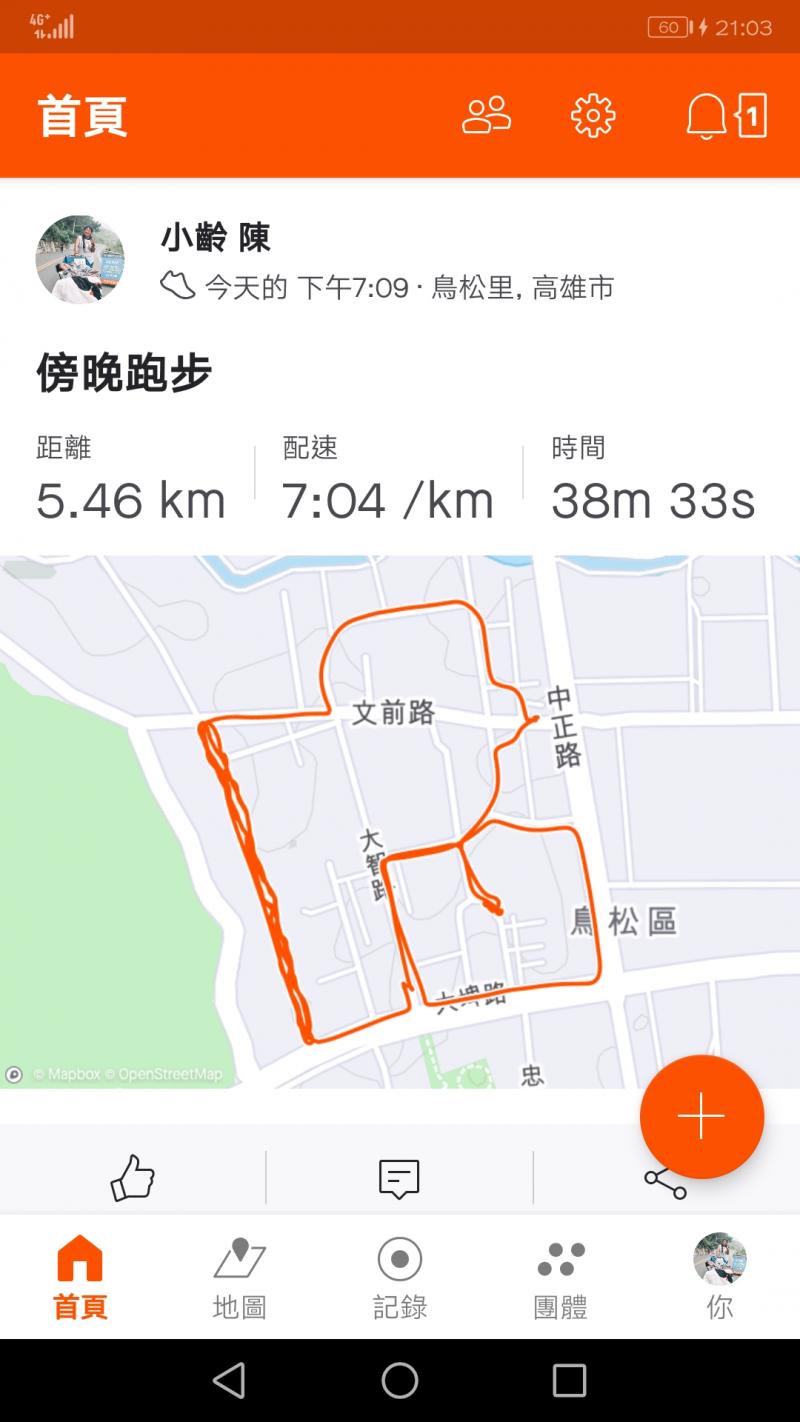Switch to the 地圖 tab
800x1422 pixels.
tap(240, 1276)
